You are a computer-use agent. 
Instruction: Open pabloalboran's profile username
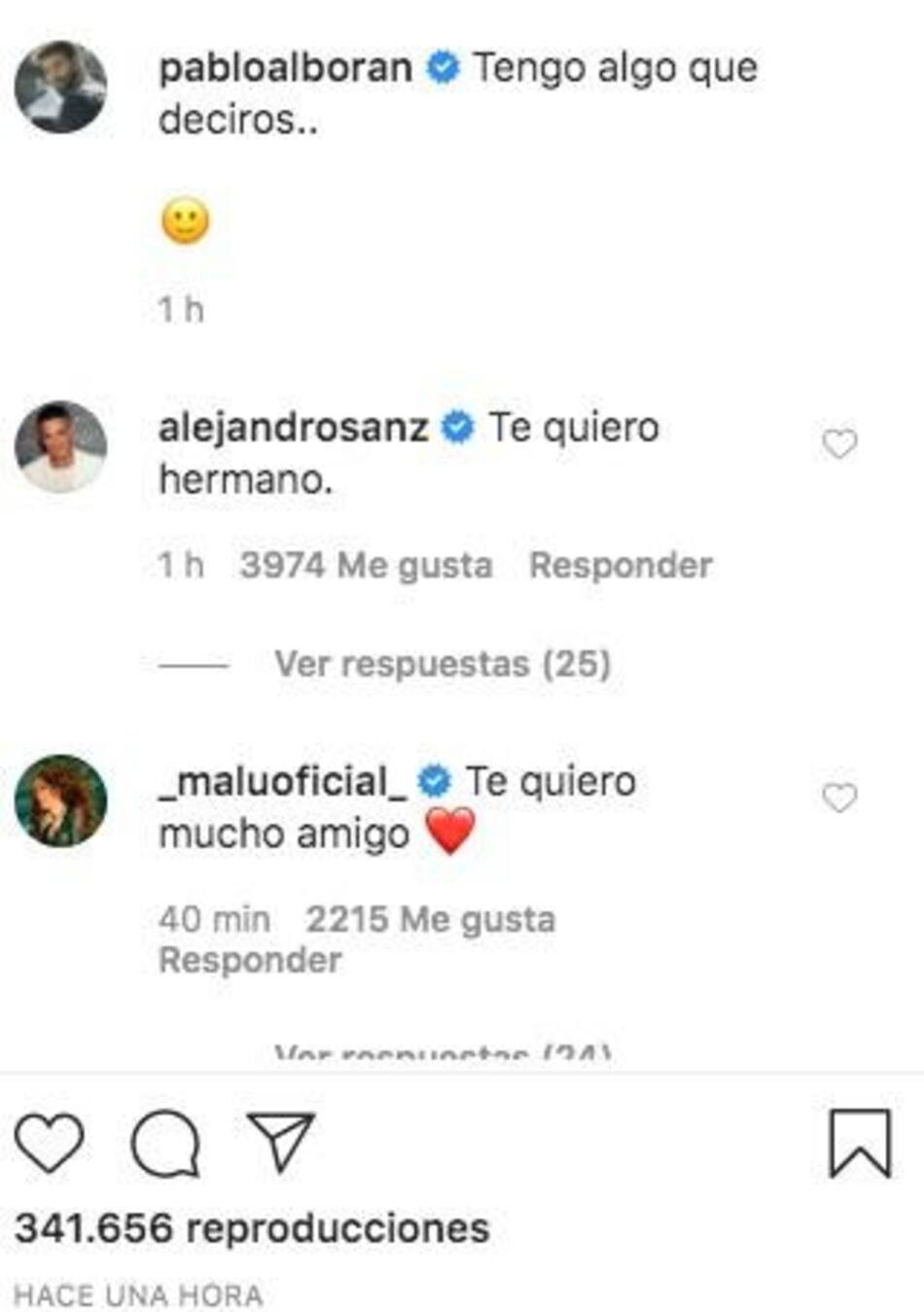285,68
